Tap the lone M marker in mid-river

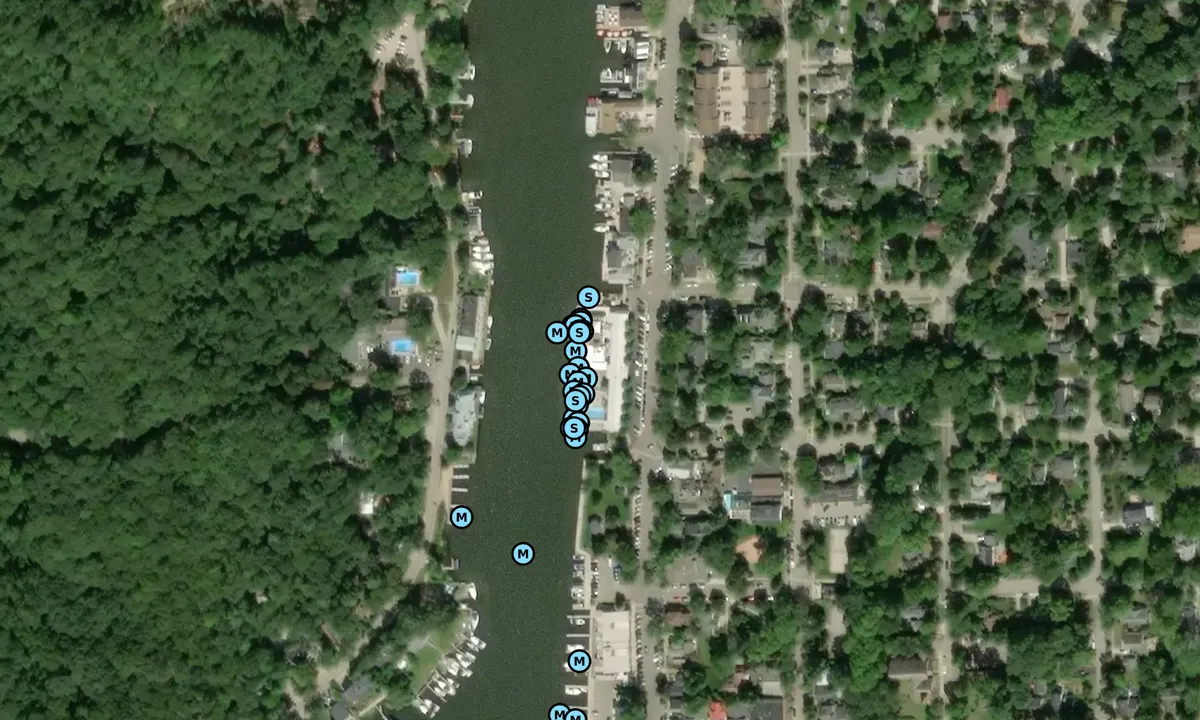click(x=523, y=553)
